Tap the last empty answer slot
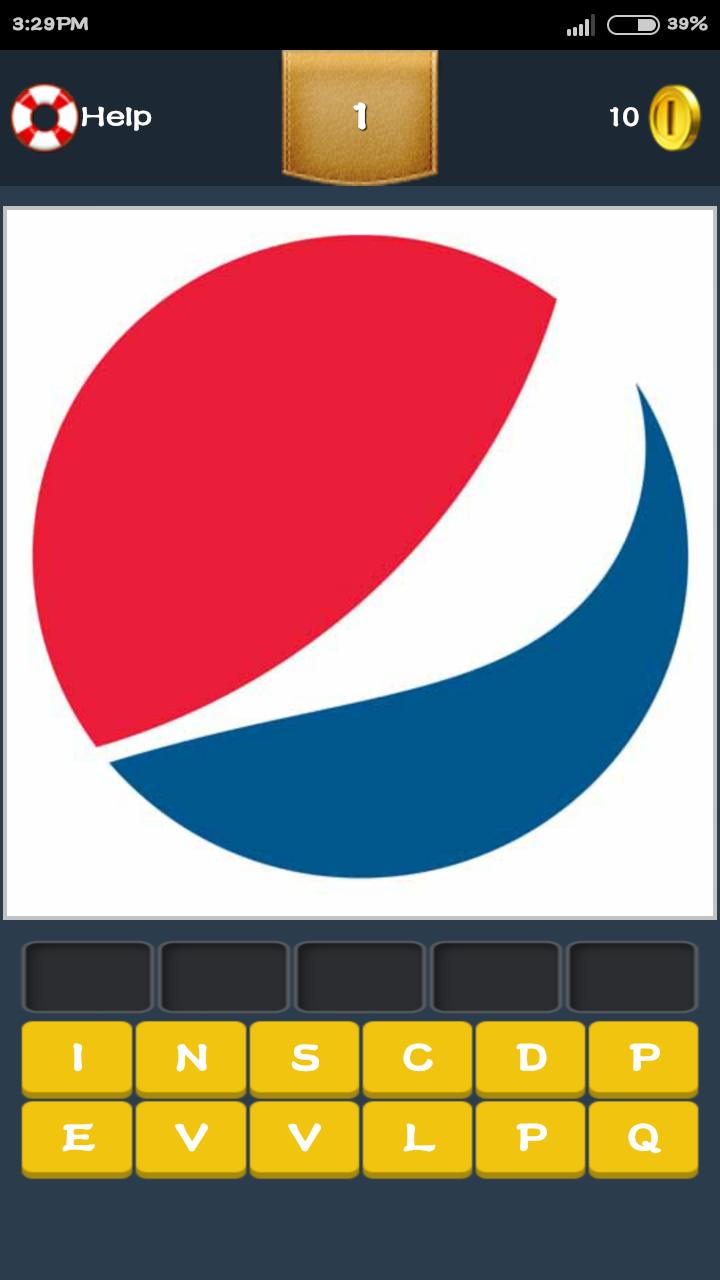Viewport: 720px width, 1280px height. pos(632,976)
